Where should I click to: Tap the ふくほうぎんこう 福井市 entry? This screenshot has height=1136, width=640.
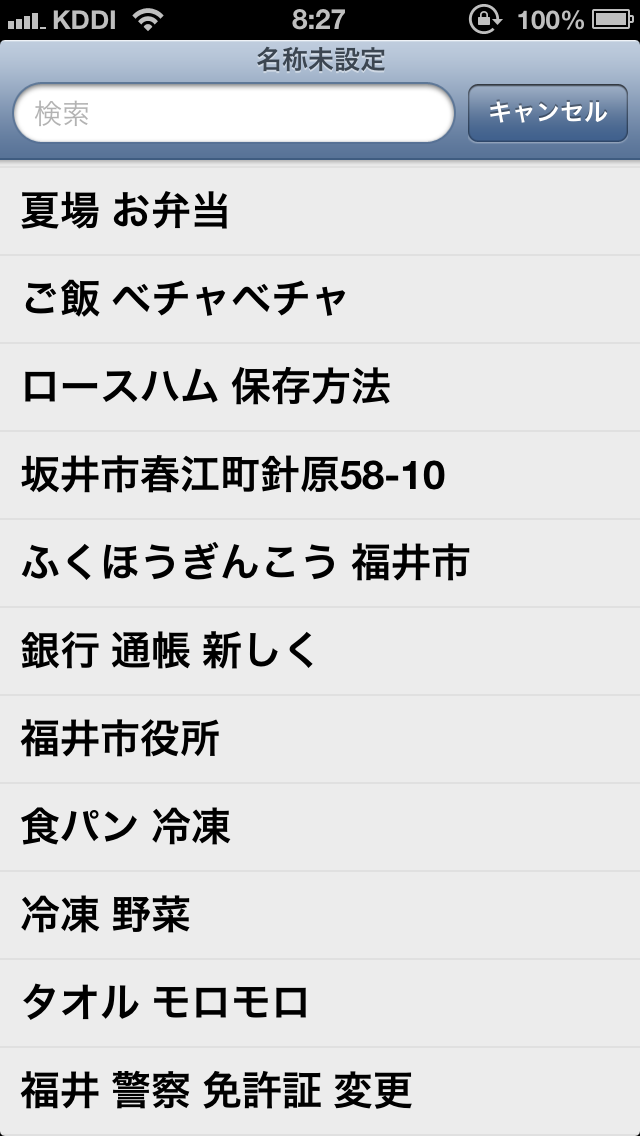tap(320, 563)
